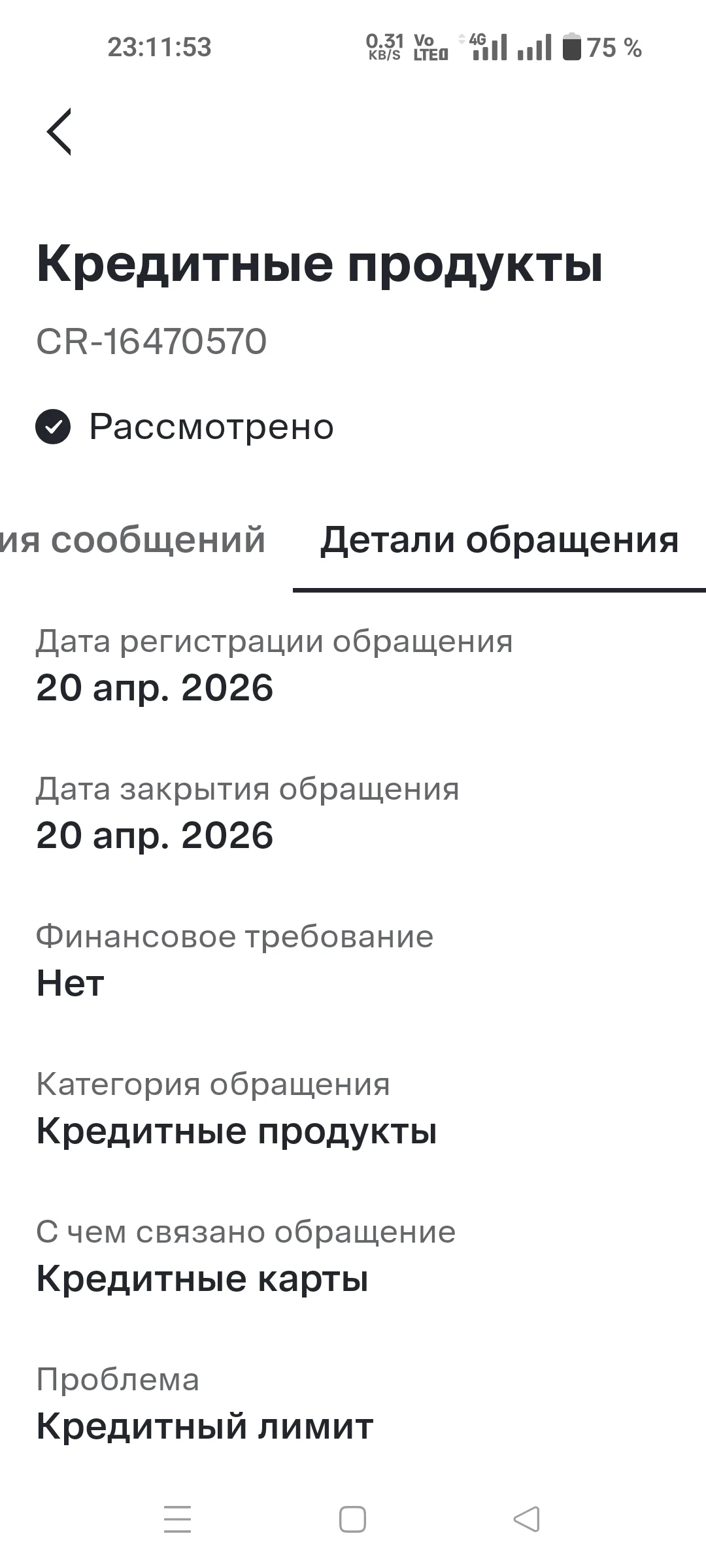706x1568 pixels.
Task: Tap the system home button
Action: (352, 1518)
